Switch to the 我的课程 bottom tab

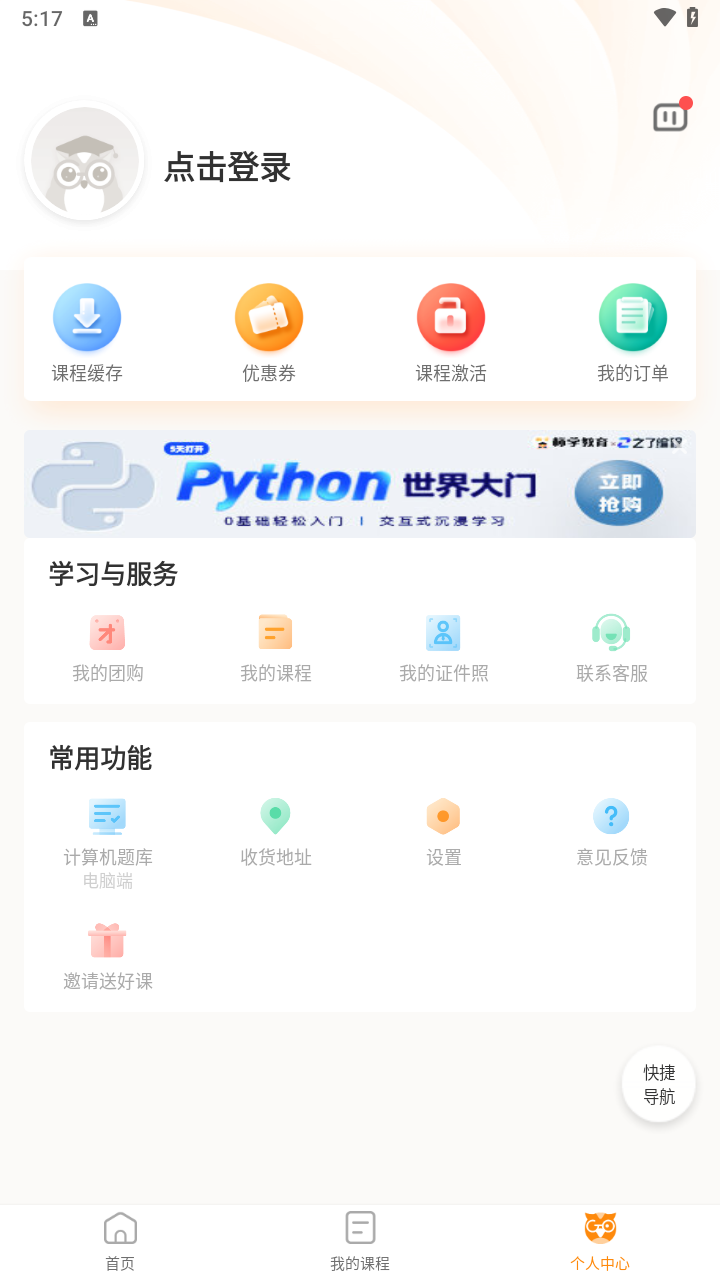pos(360,1241)
